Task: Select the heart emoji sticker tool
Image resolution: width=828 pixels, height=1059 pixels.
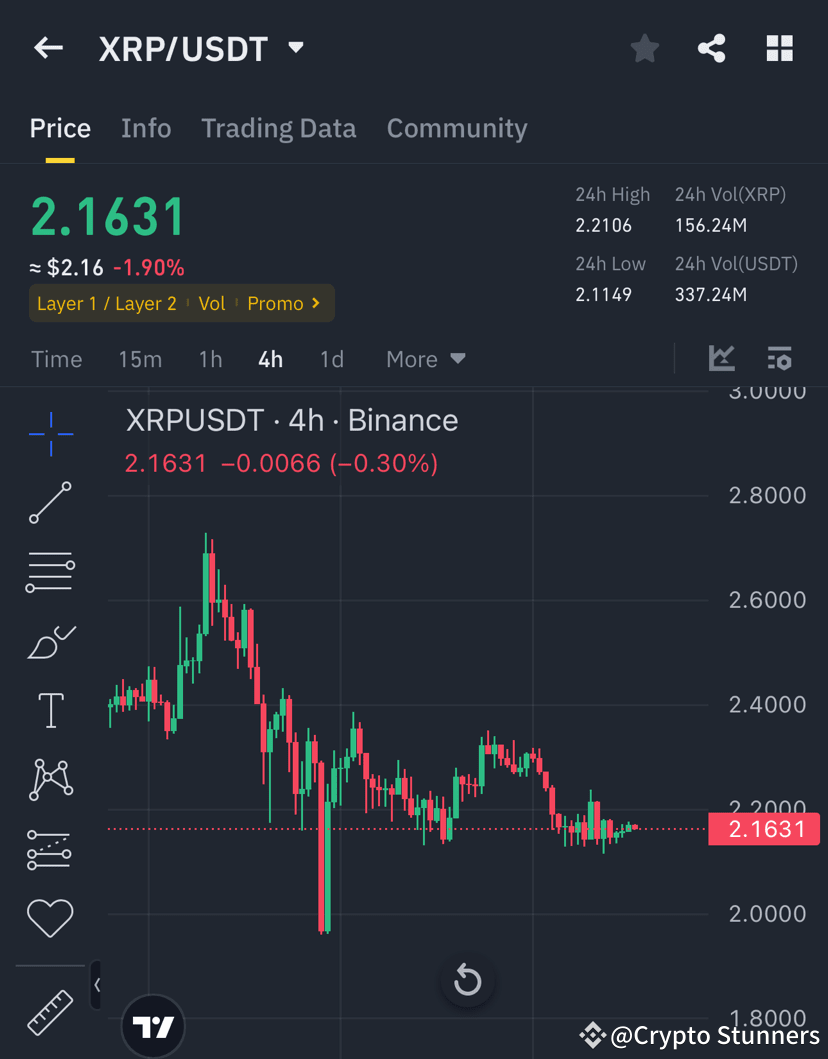Action: (50, 917)
